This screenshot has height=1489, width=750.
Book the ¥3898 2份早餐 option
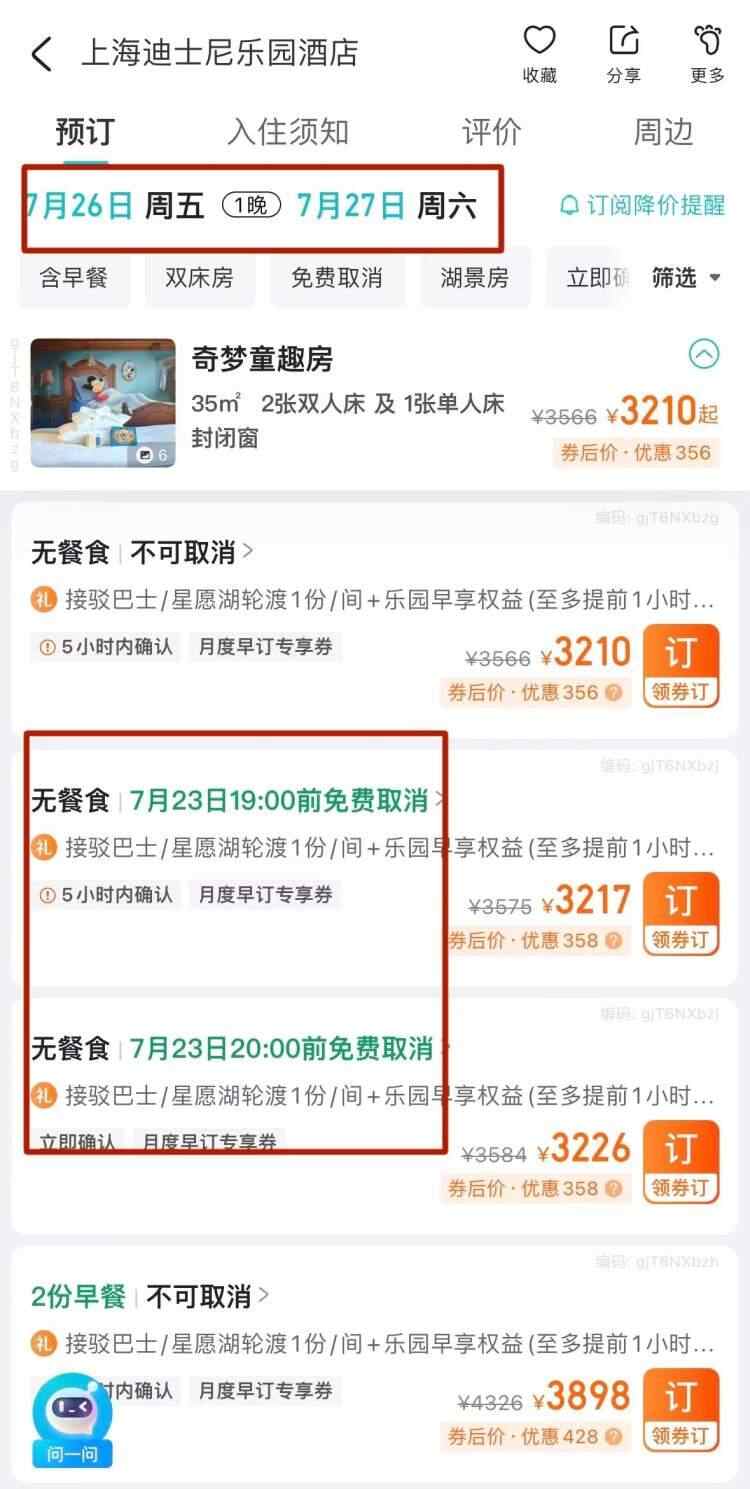click(680, 1409)
